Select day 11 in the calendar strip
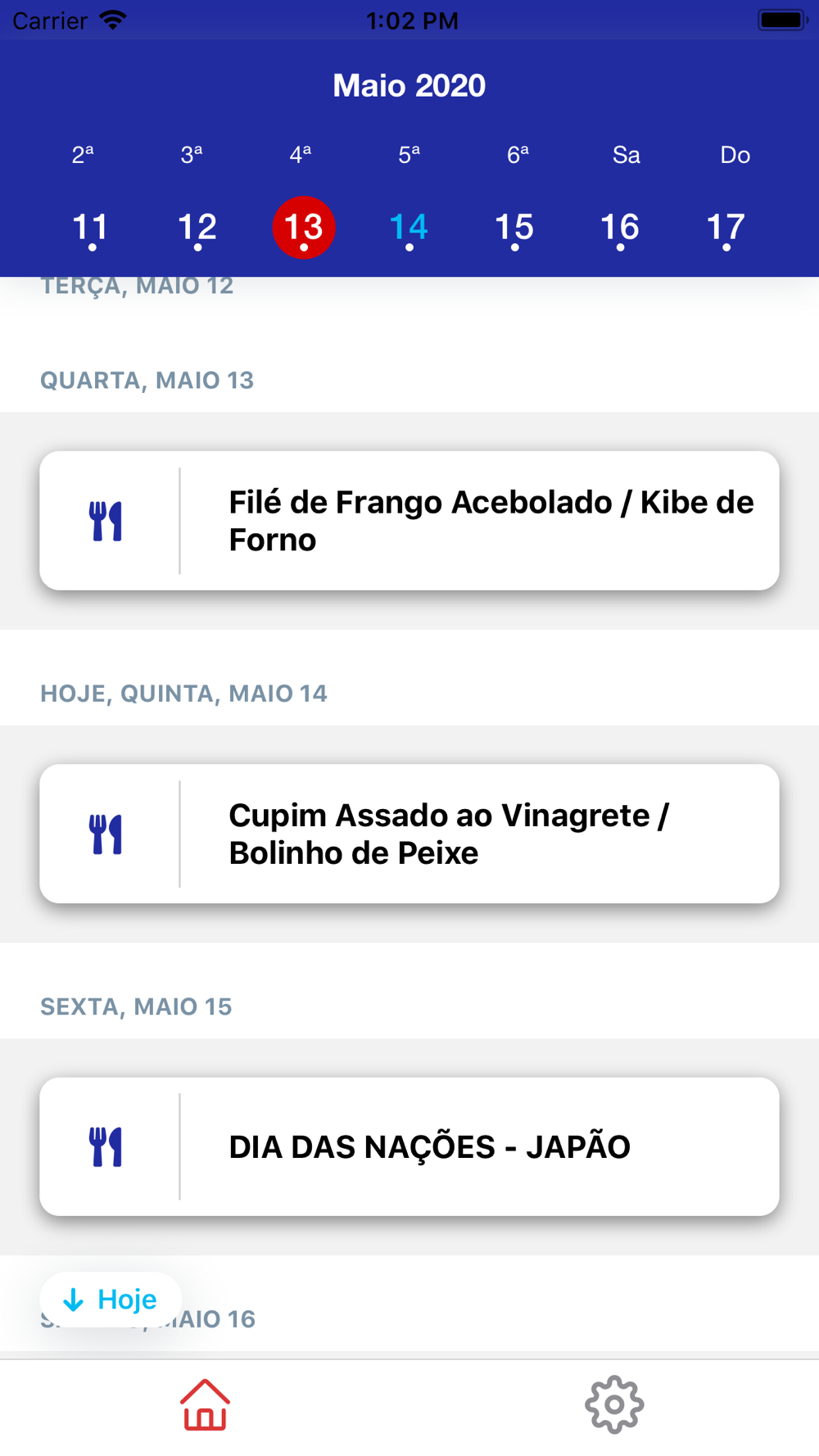Image resolution: width=819 pixels, height=1456 pixels. 92,228
